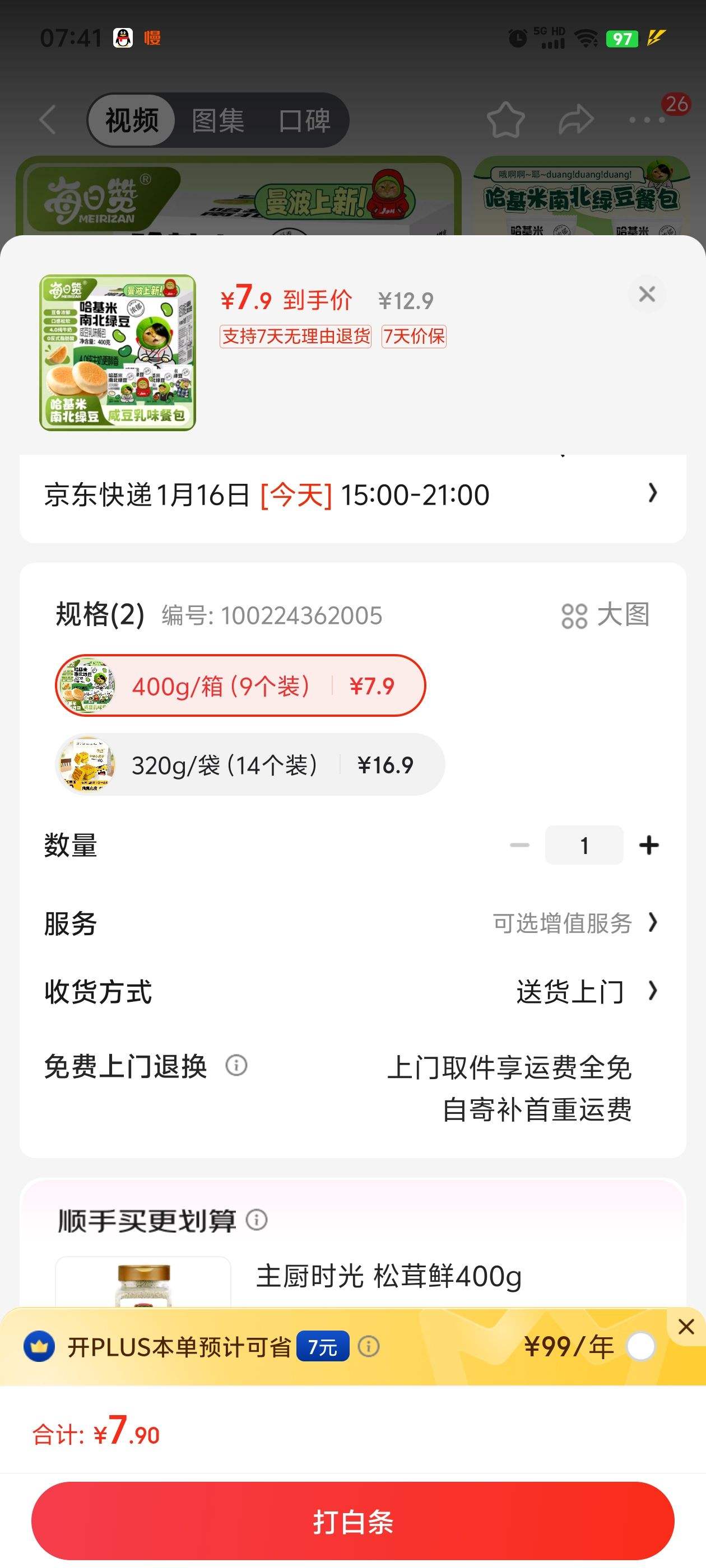
Task: Select the 320g/袋 (14个装) specification
Action: pos(244,764)
